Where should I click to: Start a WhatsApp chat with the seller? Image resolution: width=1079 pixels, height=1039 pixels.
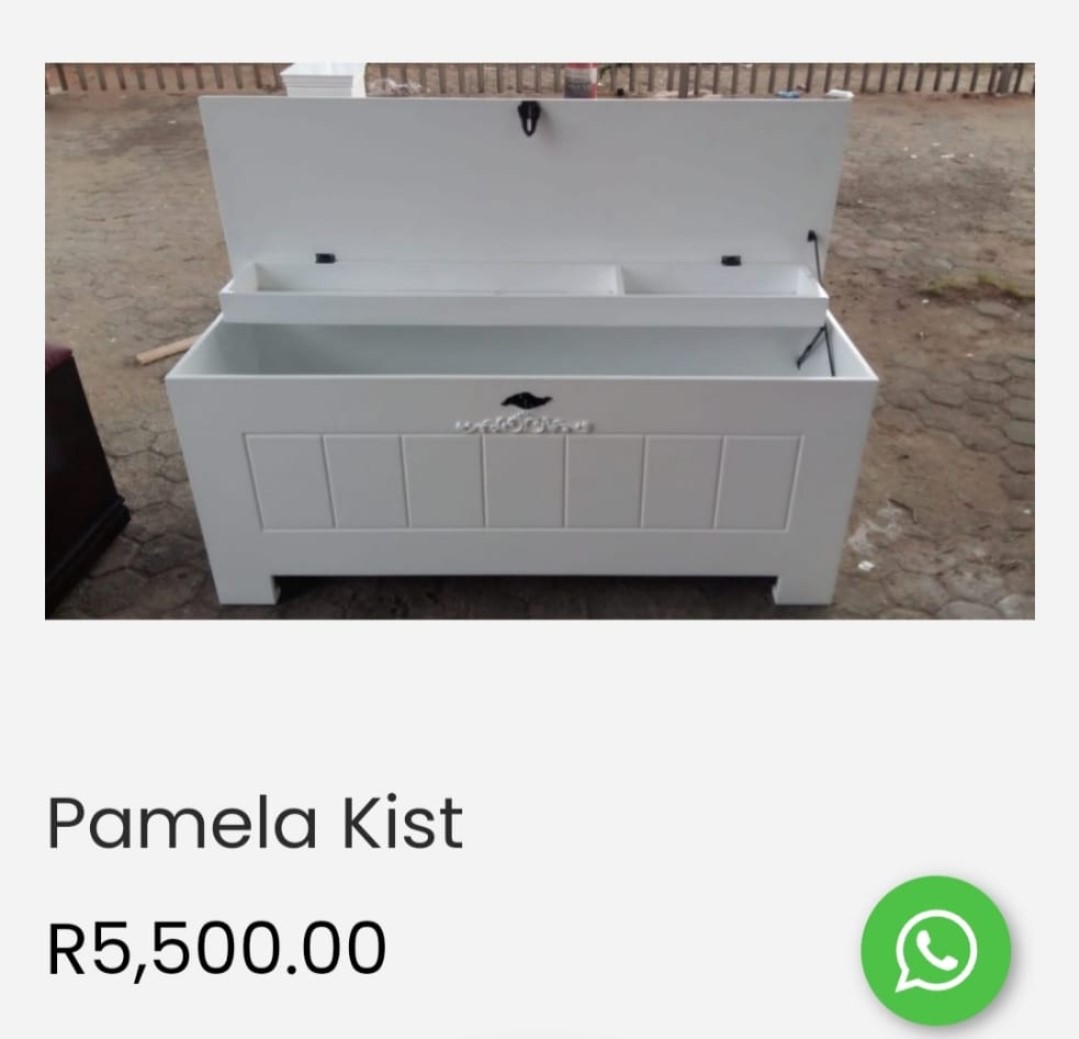click(x=935, y=950)
